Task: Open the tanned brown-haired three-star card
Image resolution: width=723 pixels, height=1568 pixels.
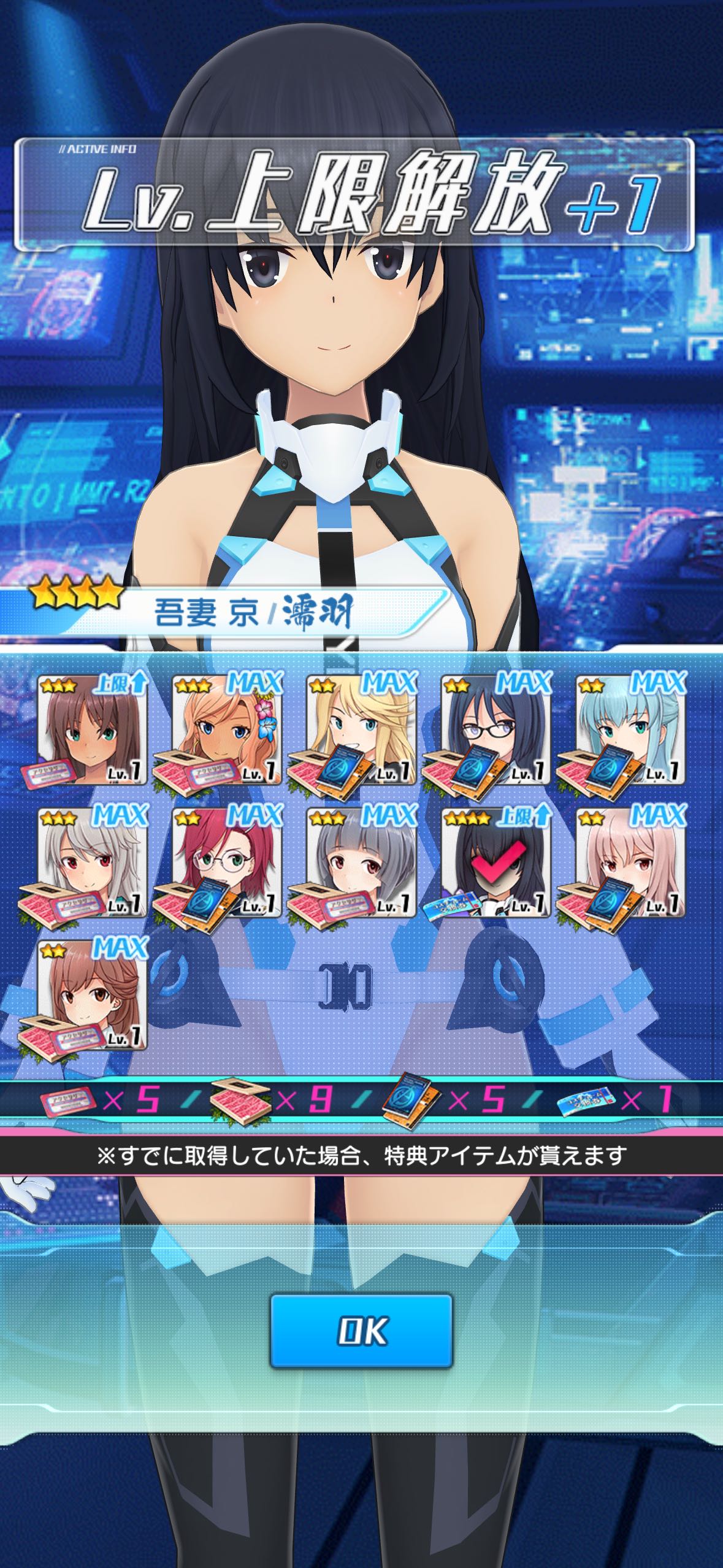Action: coord(92,729)
